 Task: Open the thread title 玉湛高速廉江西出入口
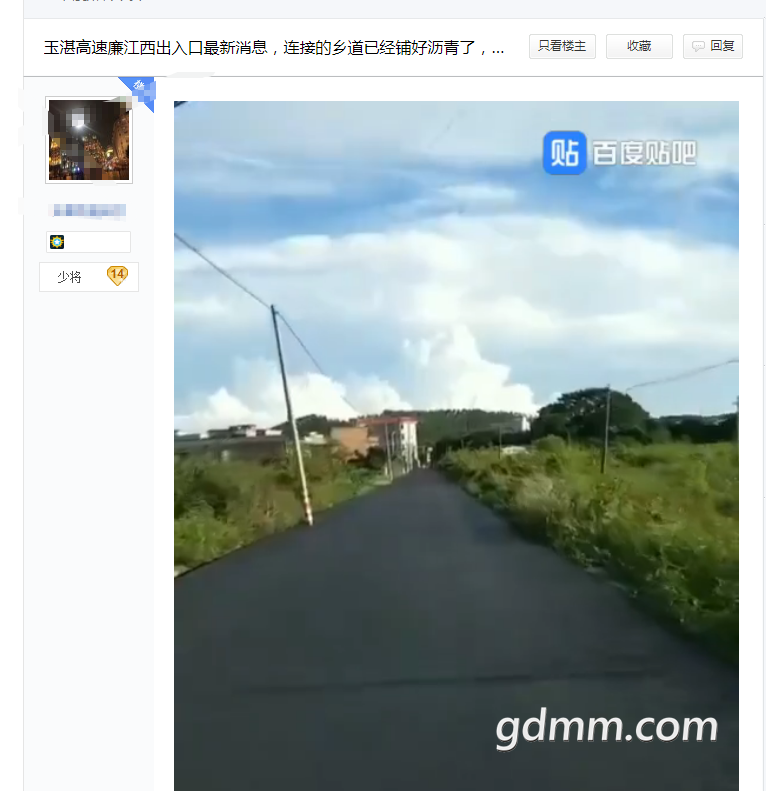point(274,47)
